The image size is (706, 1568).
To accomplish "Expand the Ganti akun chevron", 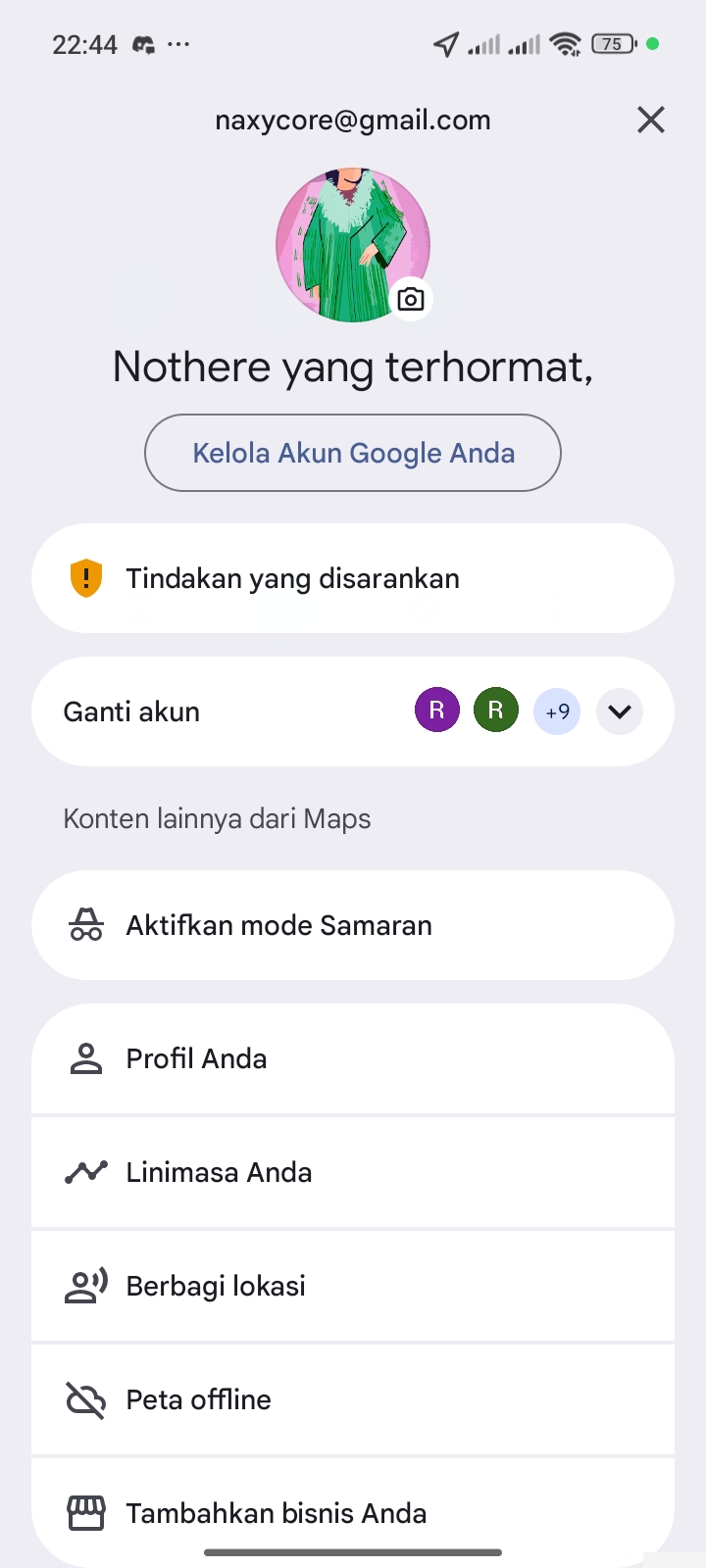I will 620,711.
